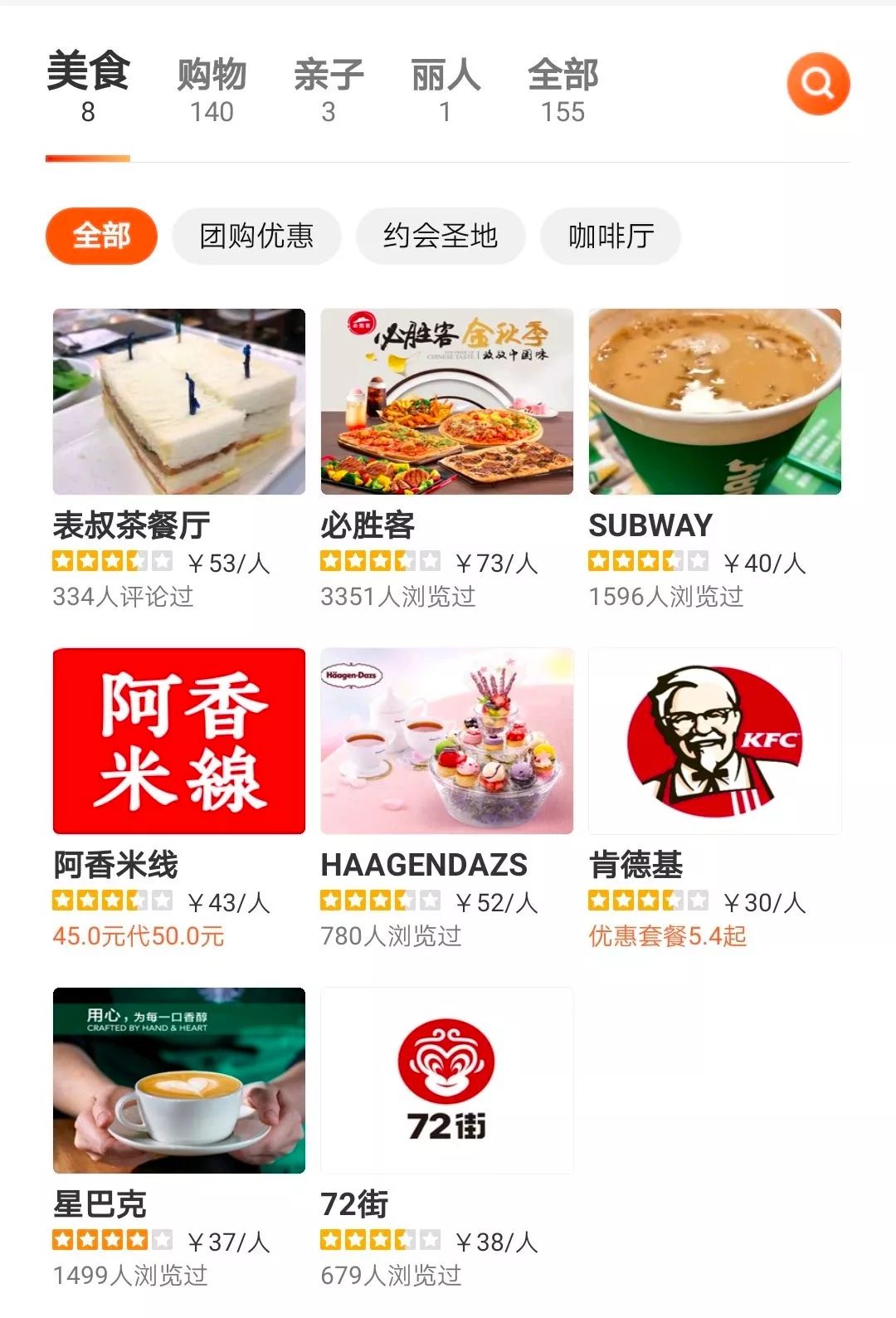The height and width of the screenshot is (1318, 896).
Task: Tap the 72街 monkey logo
Action: pyautogui.click(x=446, y=1079)
